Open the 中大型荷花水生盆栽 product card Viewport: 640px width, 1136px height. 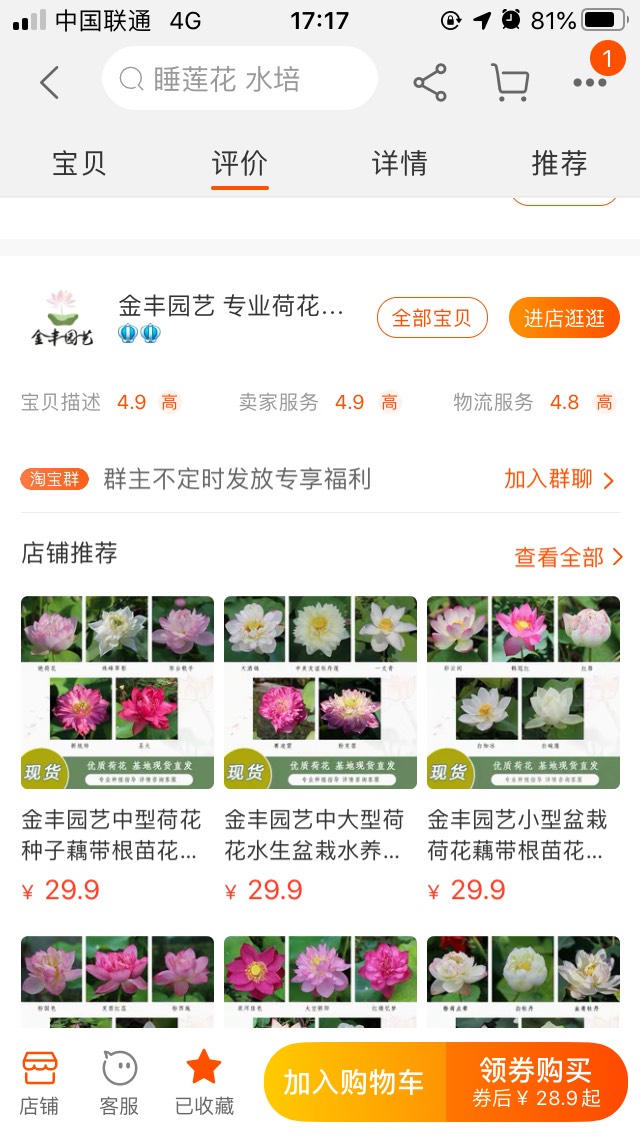coord(320,750)
